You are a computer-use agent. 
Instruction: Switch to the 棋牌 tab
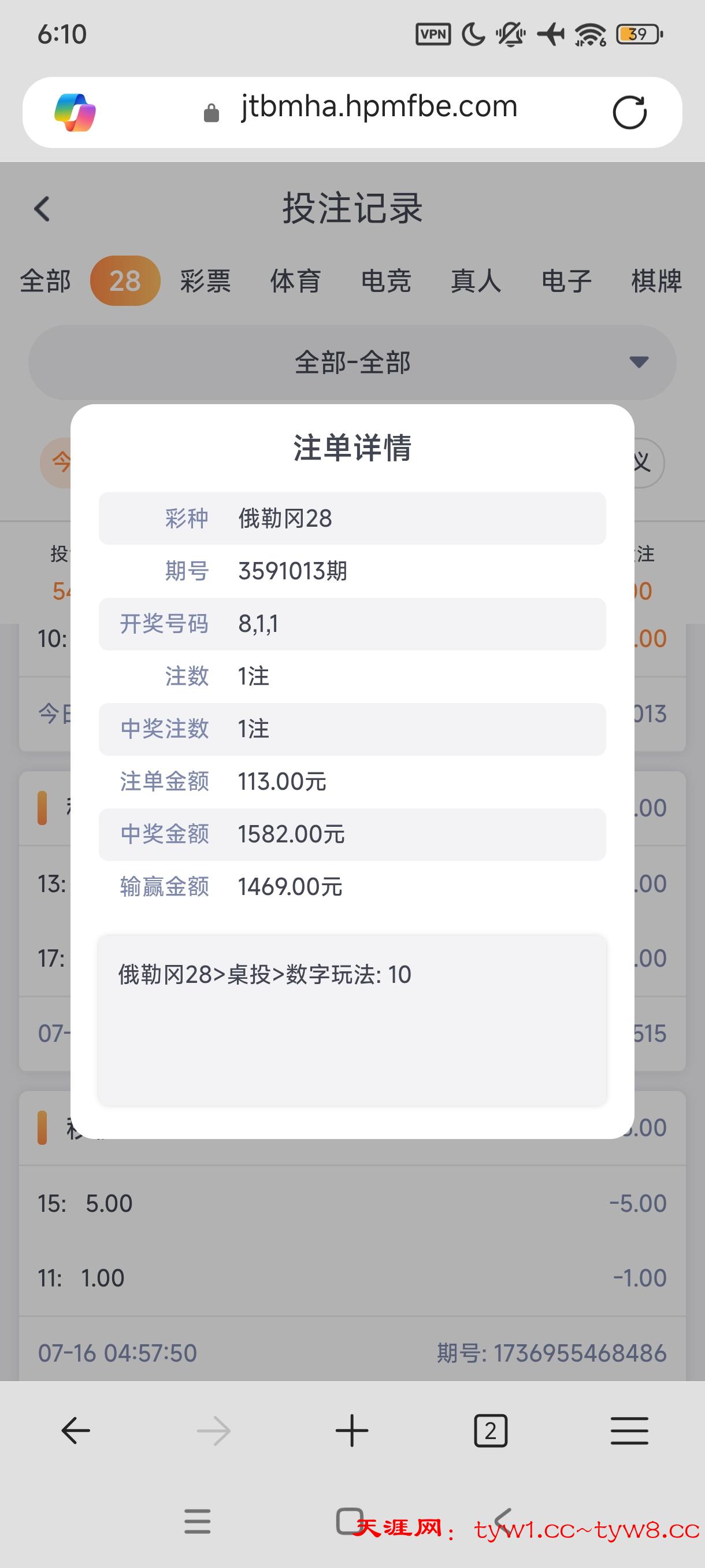pyautogui.click(x=656, y=281)
